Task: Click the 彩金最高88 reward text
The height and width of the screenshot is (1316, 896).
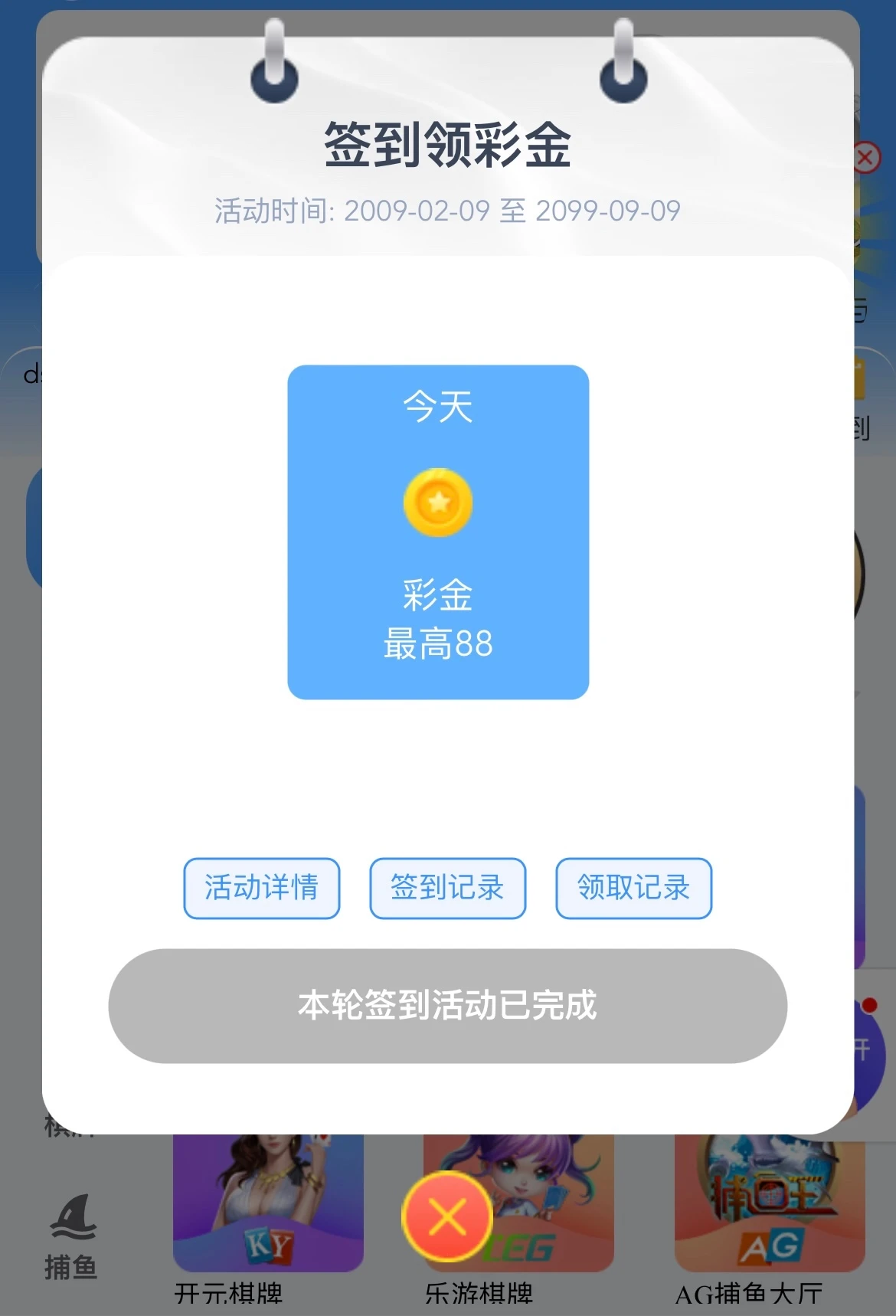Action: [438, 620]
